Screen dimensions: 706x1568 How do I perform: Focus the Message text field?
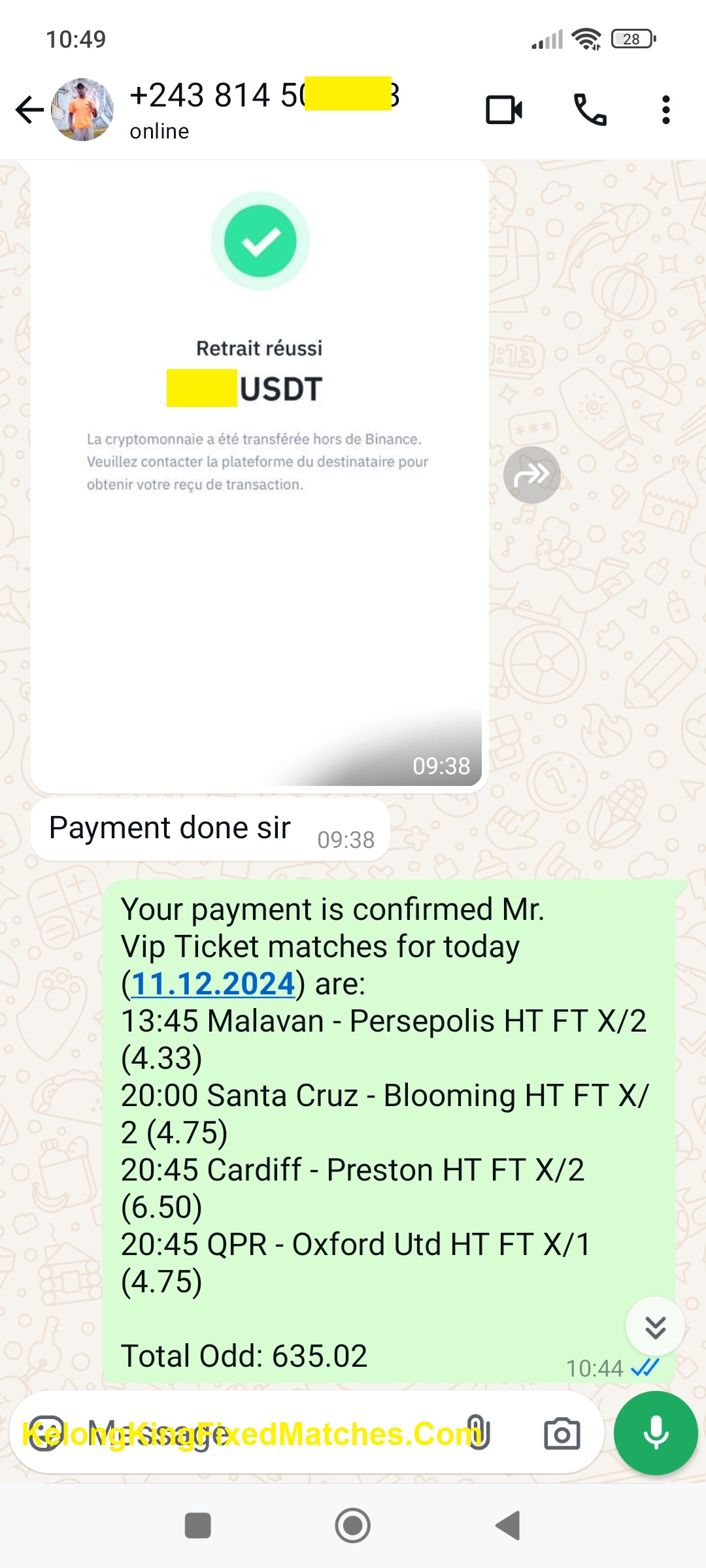261,1433
